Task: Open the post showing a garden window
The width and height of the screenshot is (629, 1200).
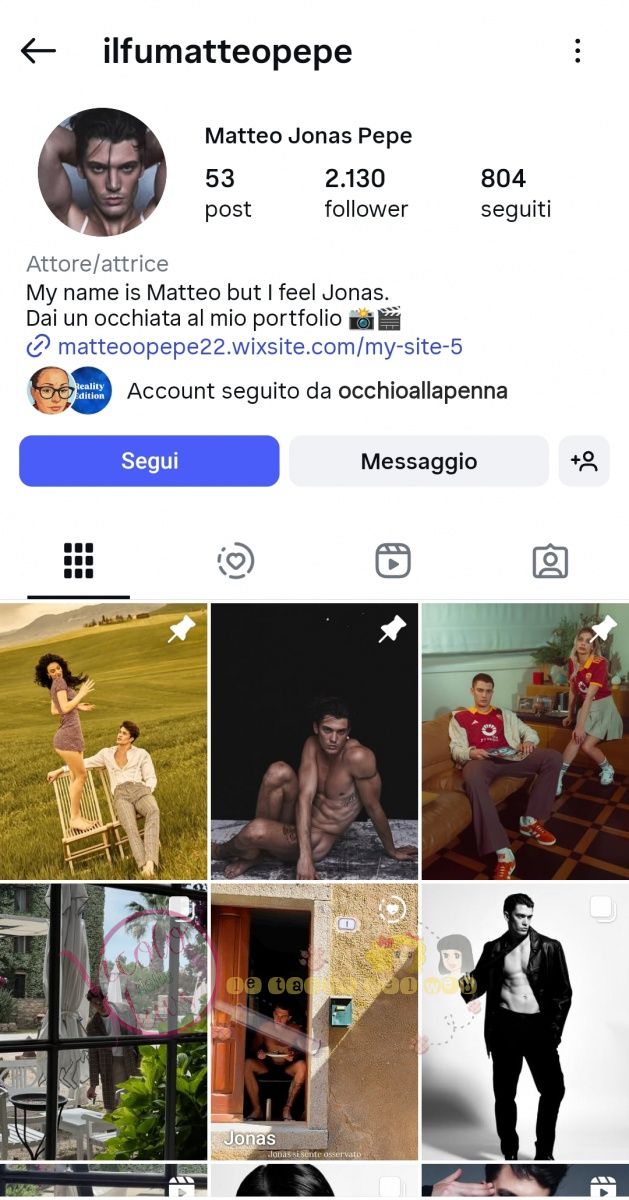Action: click(103, 1020)
